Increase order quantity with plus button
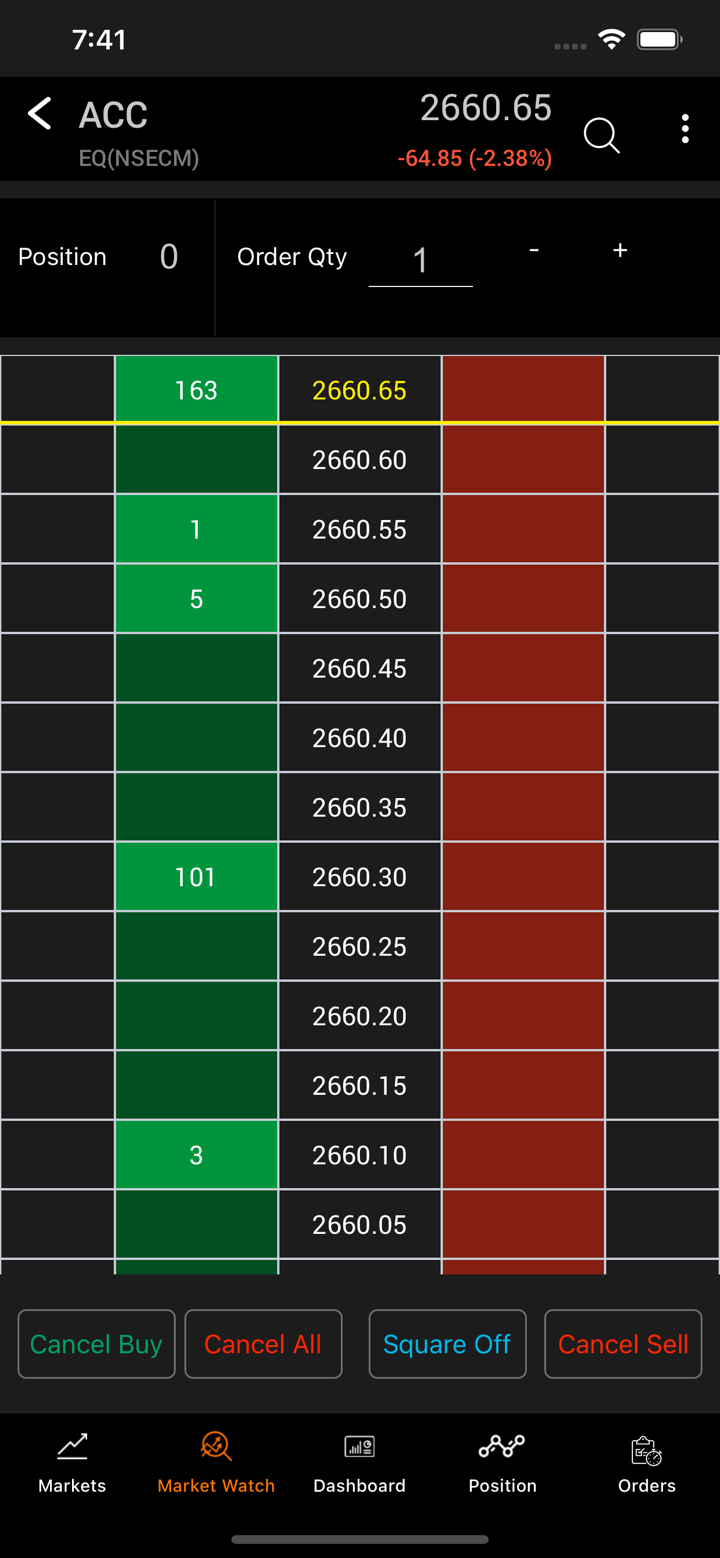The width and height of the screenshot is (720, 1558). [x=620, y=250]
